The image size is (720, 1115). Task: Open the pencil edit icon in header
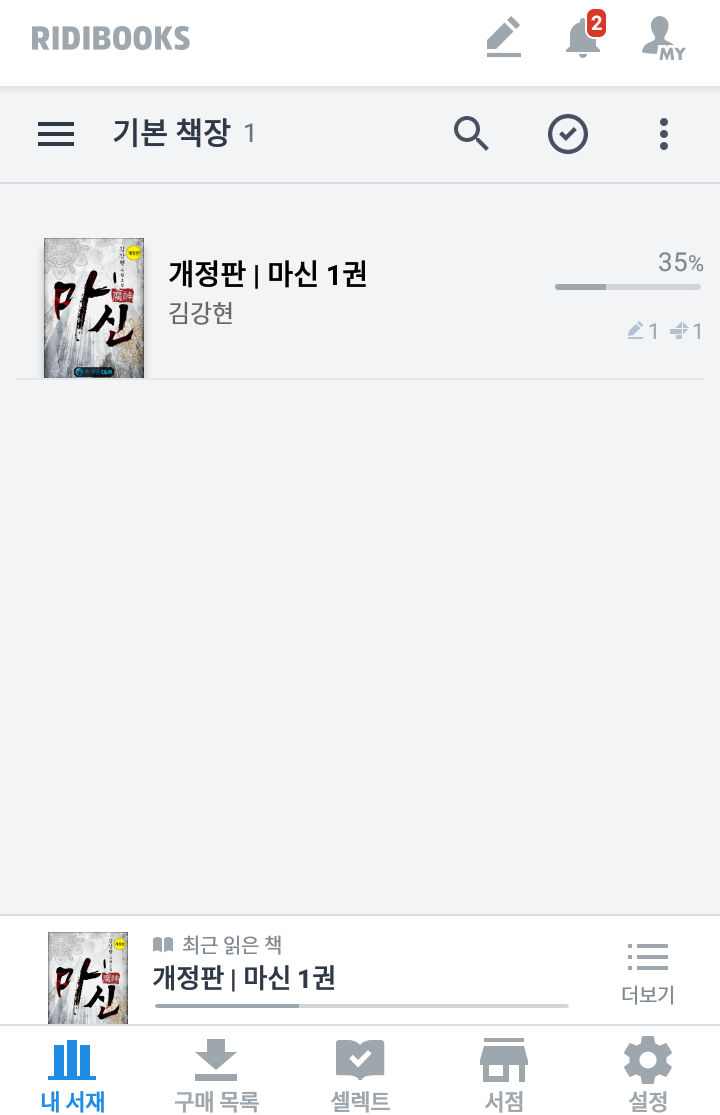coord(504,38)
